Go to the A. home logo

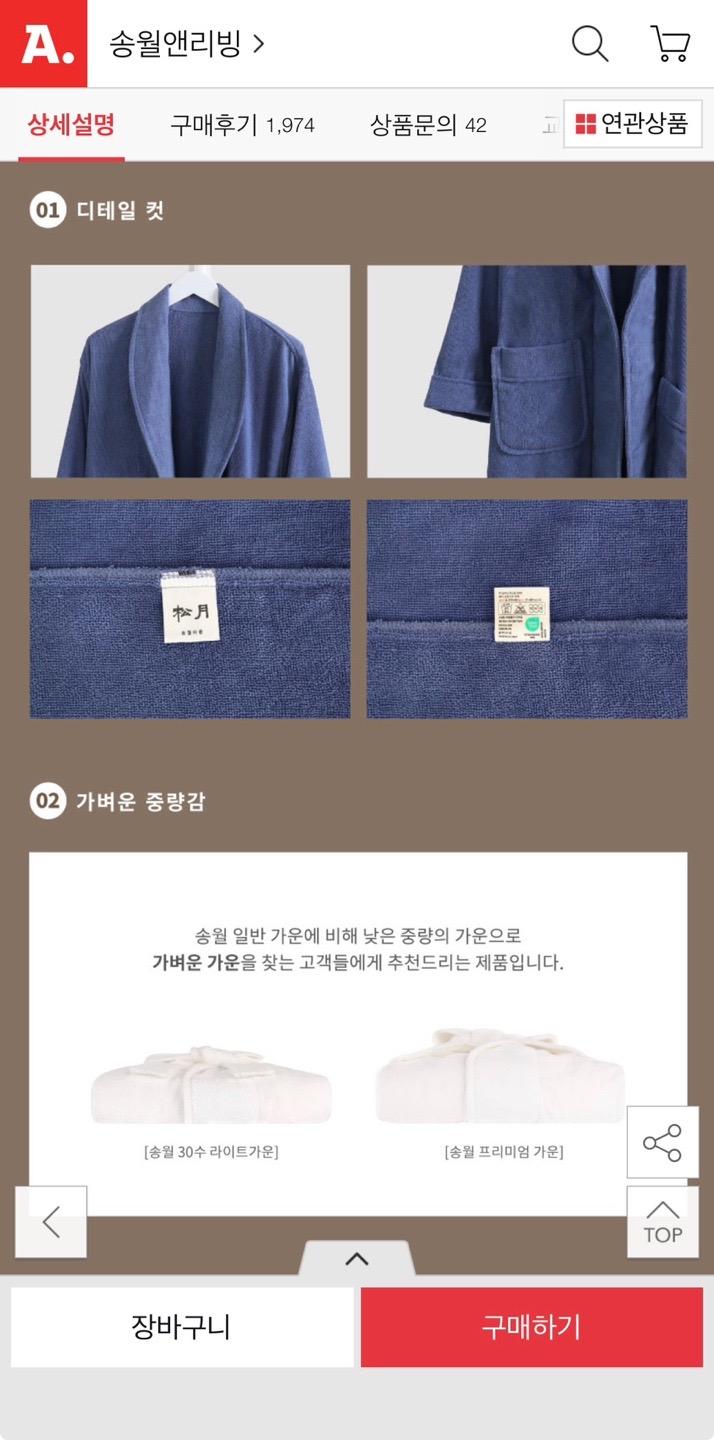click(x=43, y=44)
